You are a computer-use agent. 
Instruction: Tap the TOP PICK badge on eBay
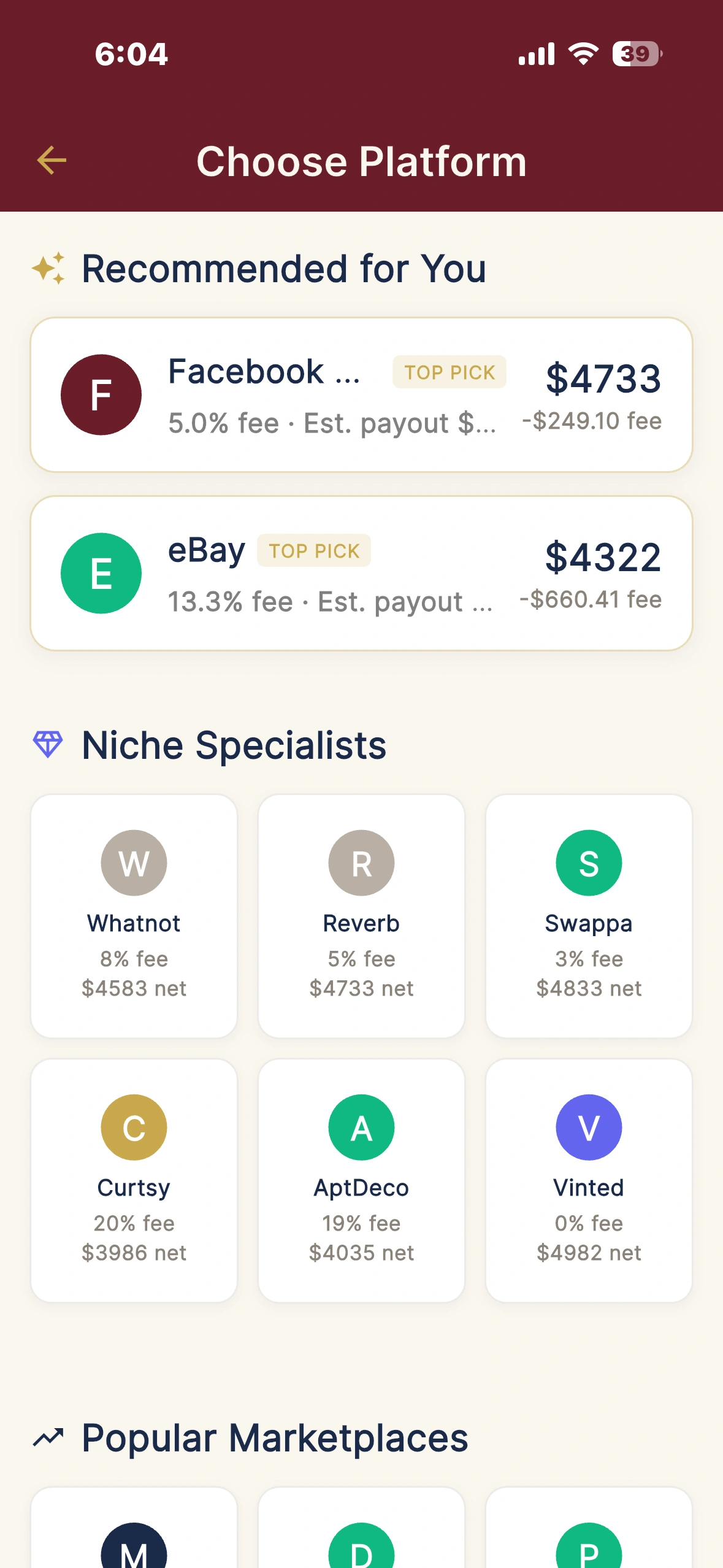point(314,551)
